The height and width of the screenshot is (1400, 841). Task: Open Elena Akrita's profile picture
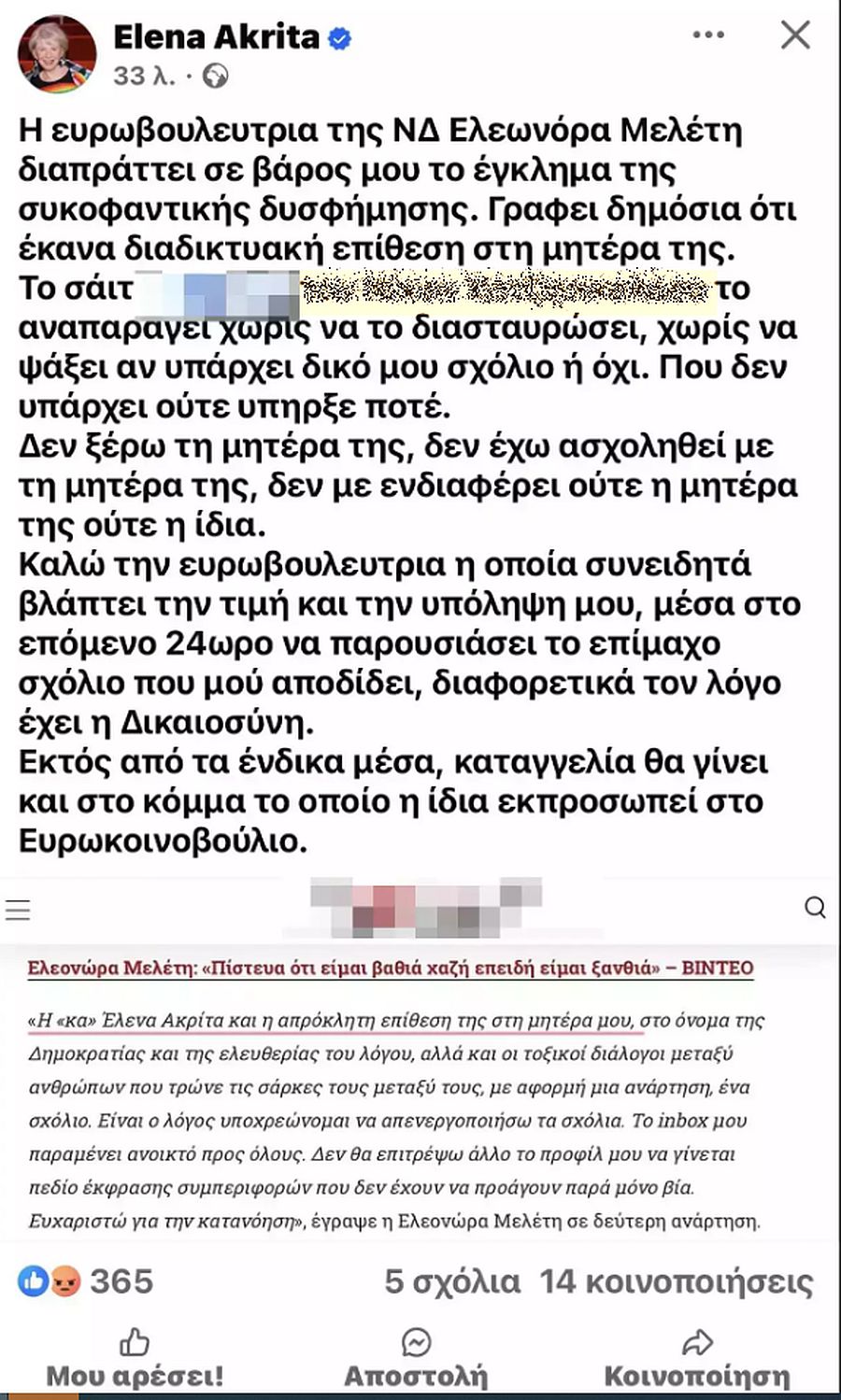point(57,54)
